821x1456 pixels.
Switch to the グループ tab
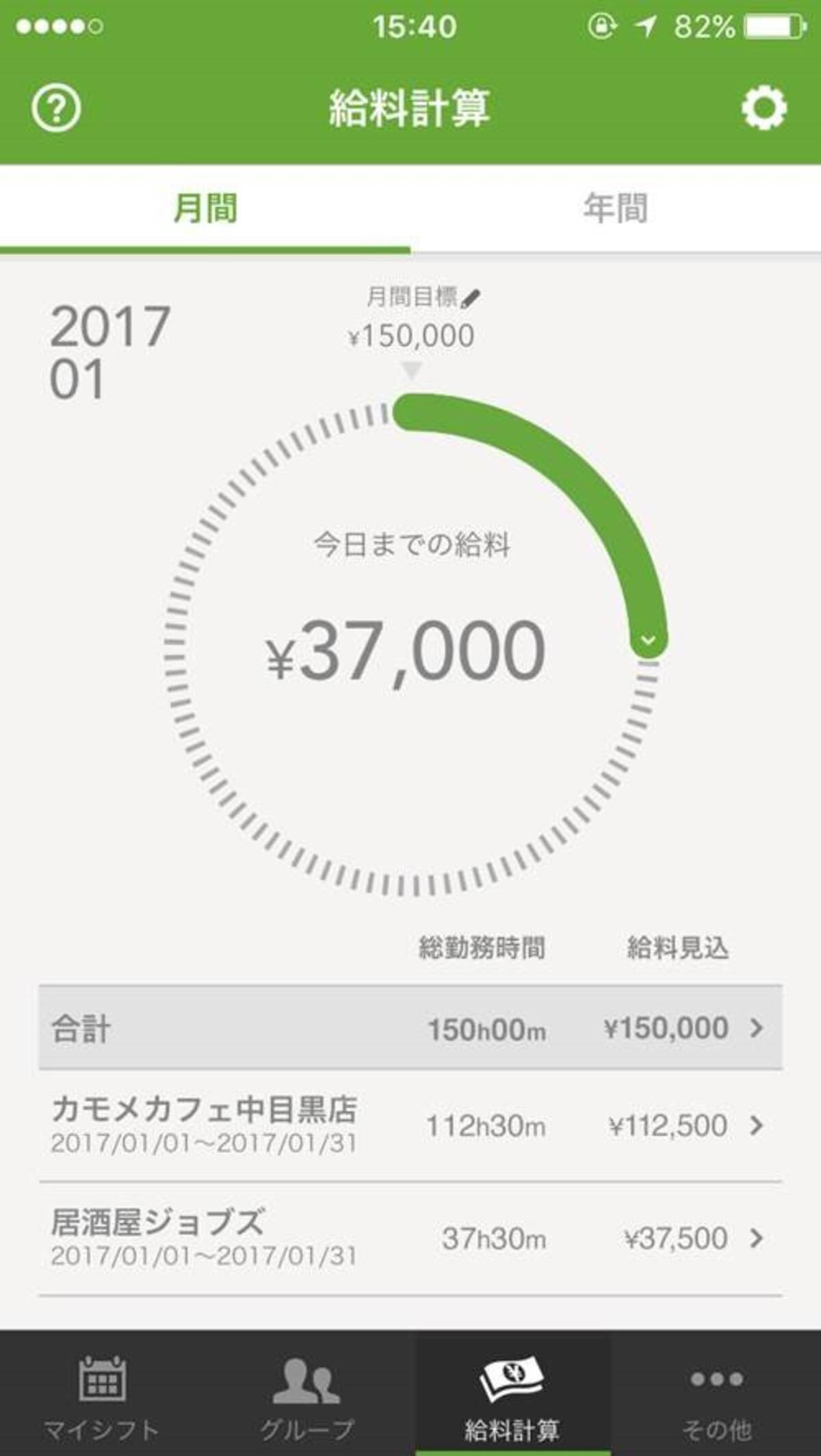point(307,1395)
